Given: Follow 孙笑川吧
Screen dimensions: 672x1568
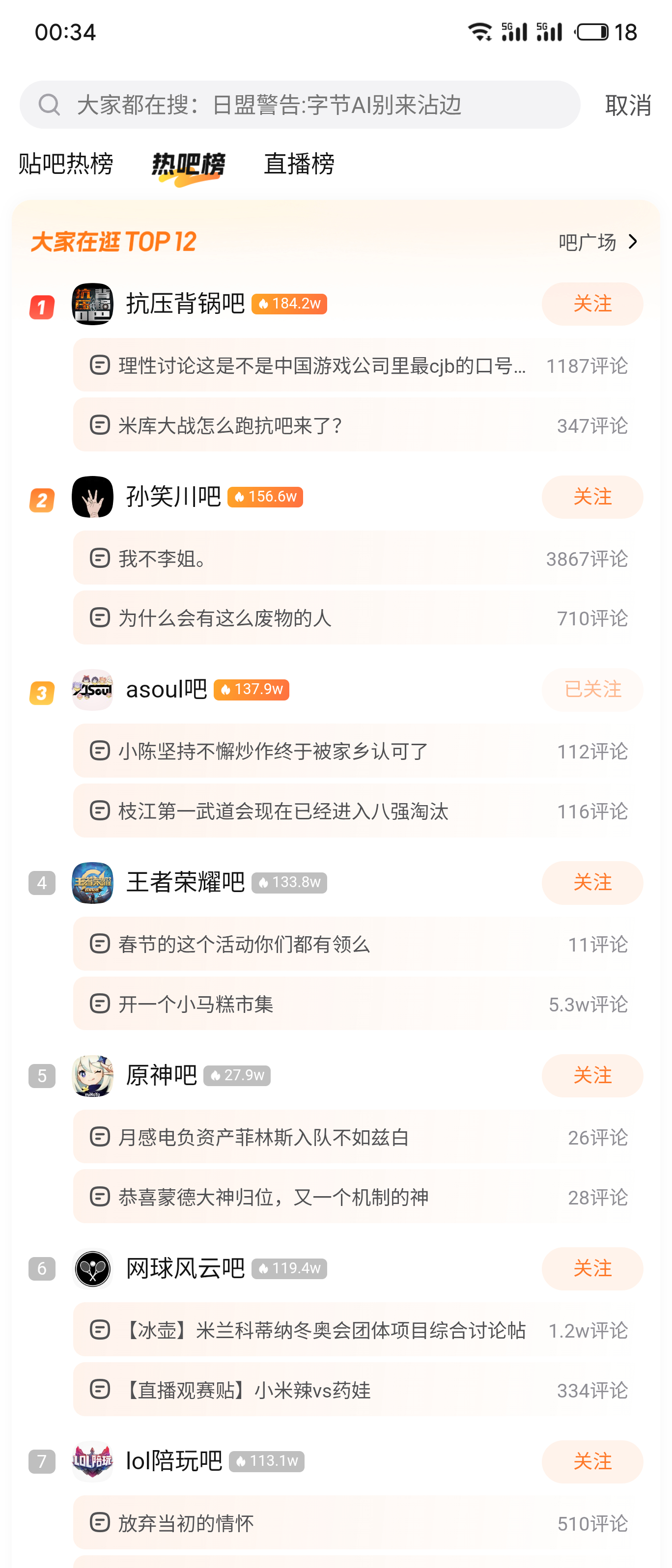Looking at the screenshot, I should tap(591, 497).
